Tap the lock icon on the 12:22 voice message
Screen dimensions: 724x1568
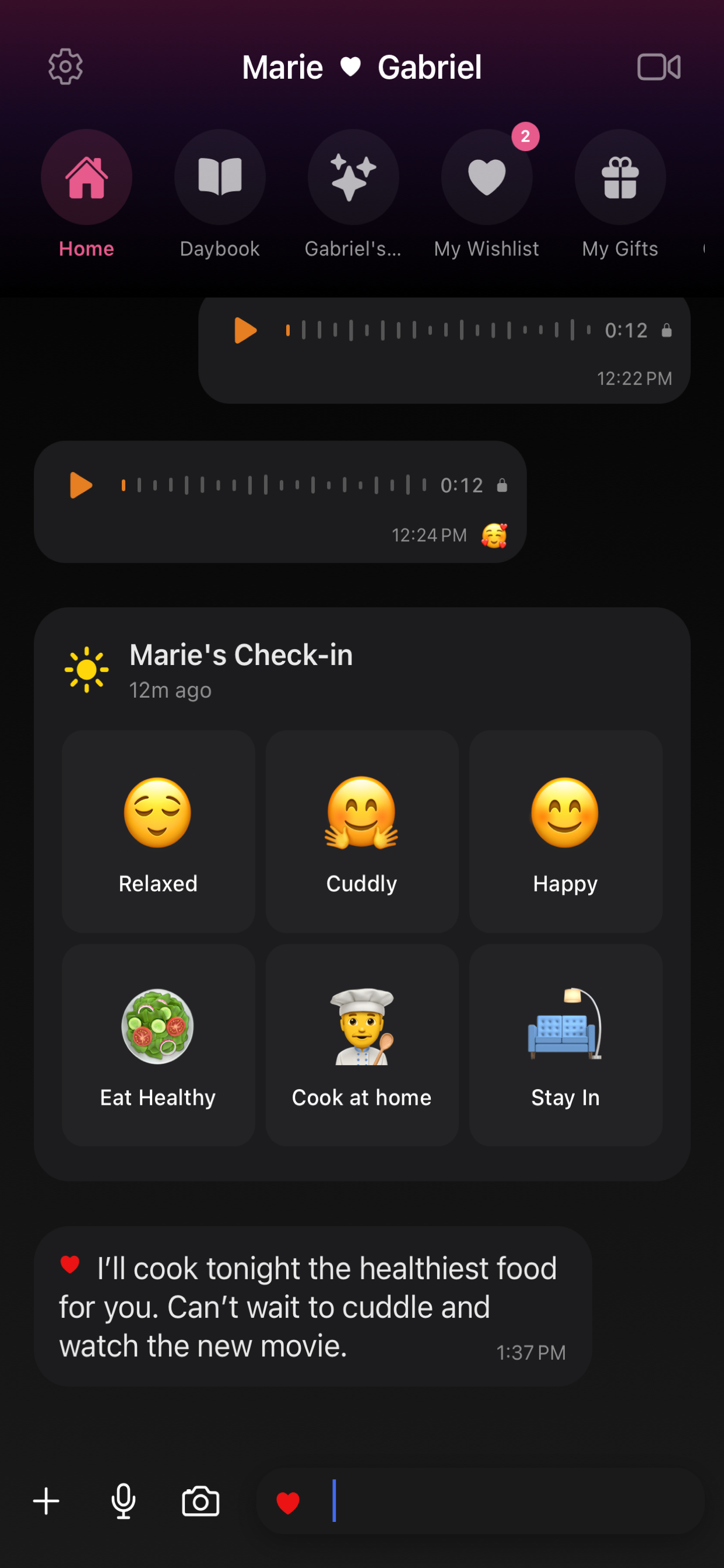(x=666, y=330)
